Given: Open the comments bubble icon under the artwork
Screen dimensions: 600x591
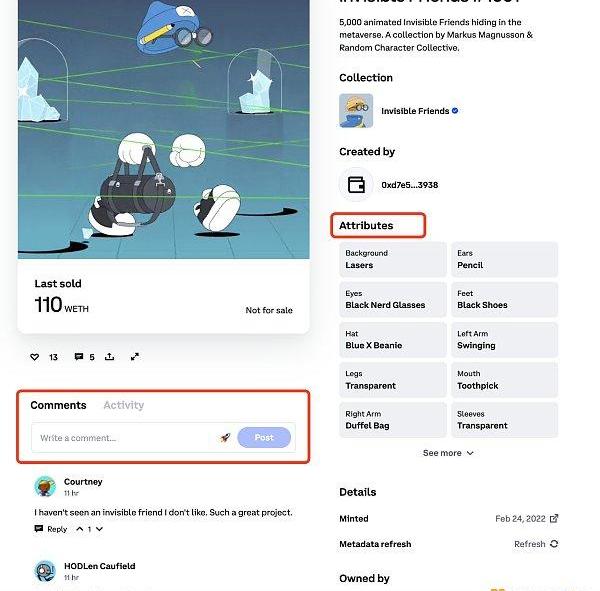Looking at the screenshot, I should point(79,357).
